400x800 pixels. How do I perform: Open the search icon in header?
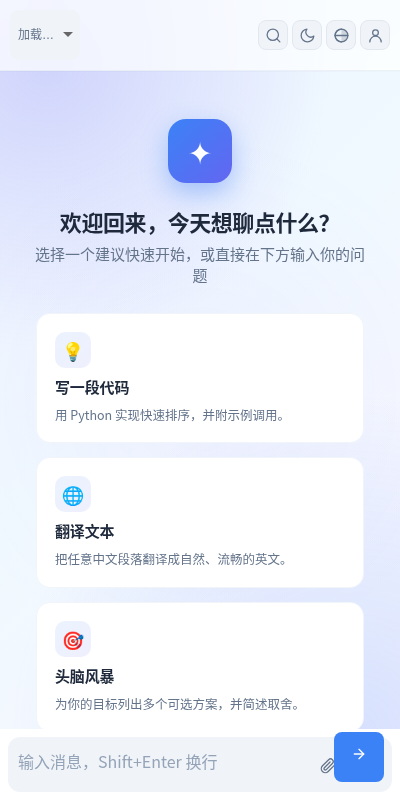pos(273,35)
